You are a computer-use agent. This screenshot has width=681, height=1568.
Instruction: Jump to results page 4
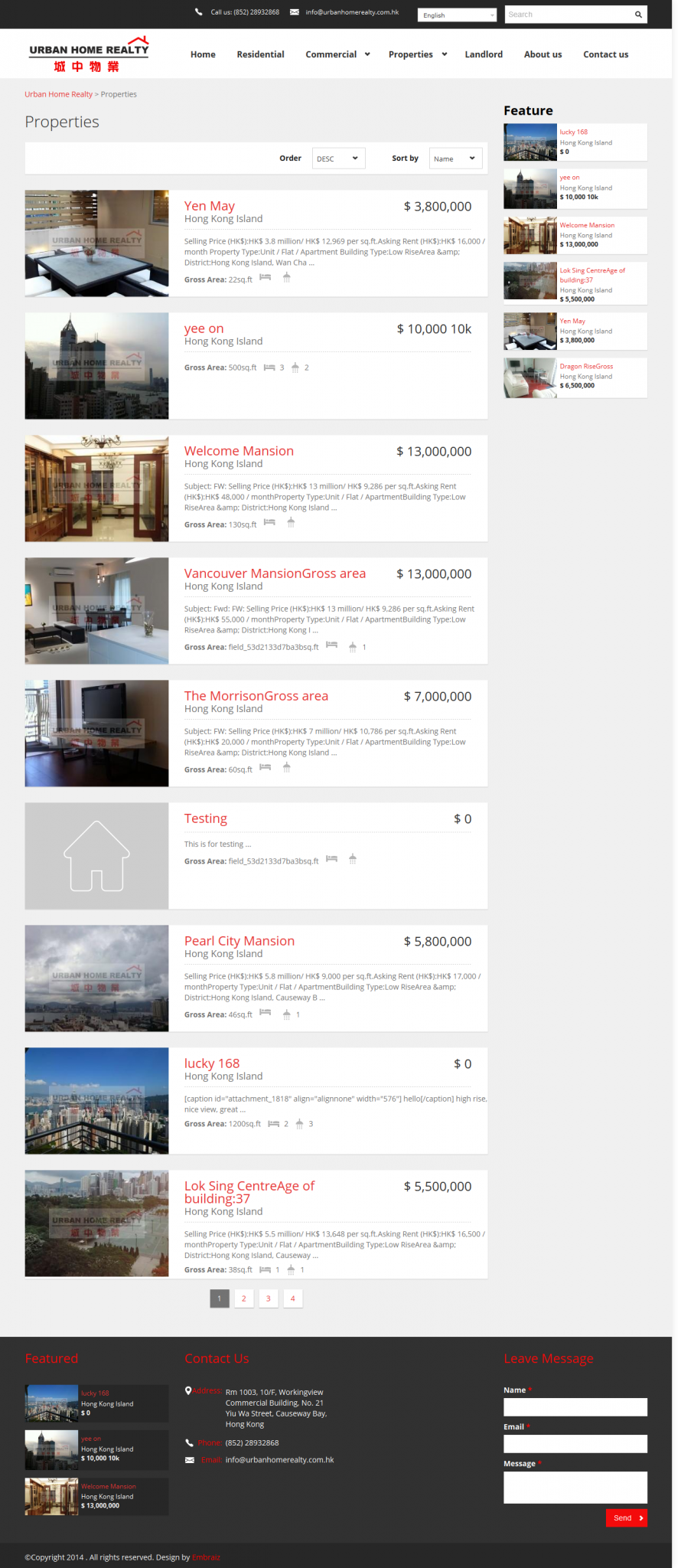coord(292,1298)
